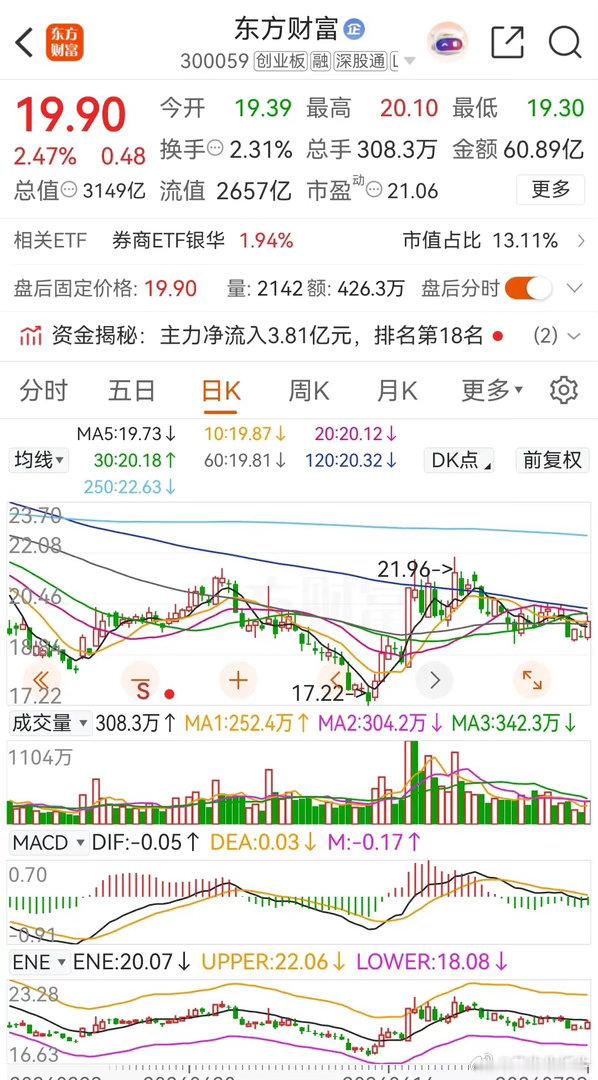Switch to the 月K tab
The image size is (598, 1080).
pyautogui.click(x=397, y=391)
